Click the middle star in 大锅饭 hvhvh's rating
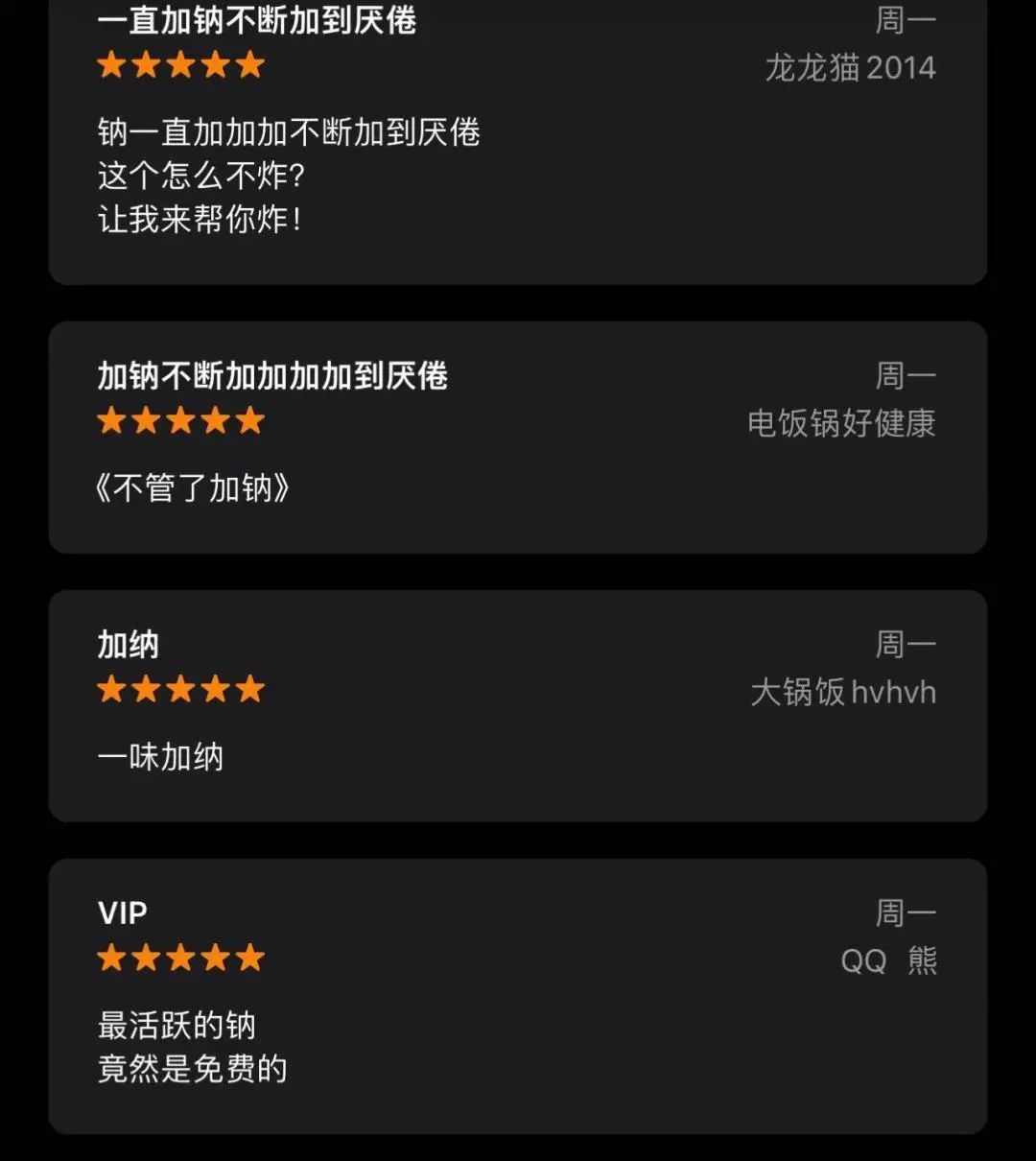 tap(180, 689)
